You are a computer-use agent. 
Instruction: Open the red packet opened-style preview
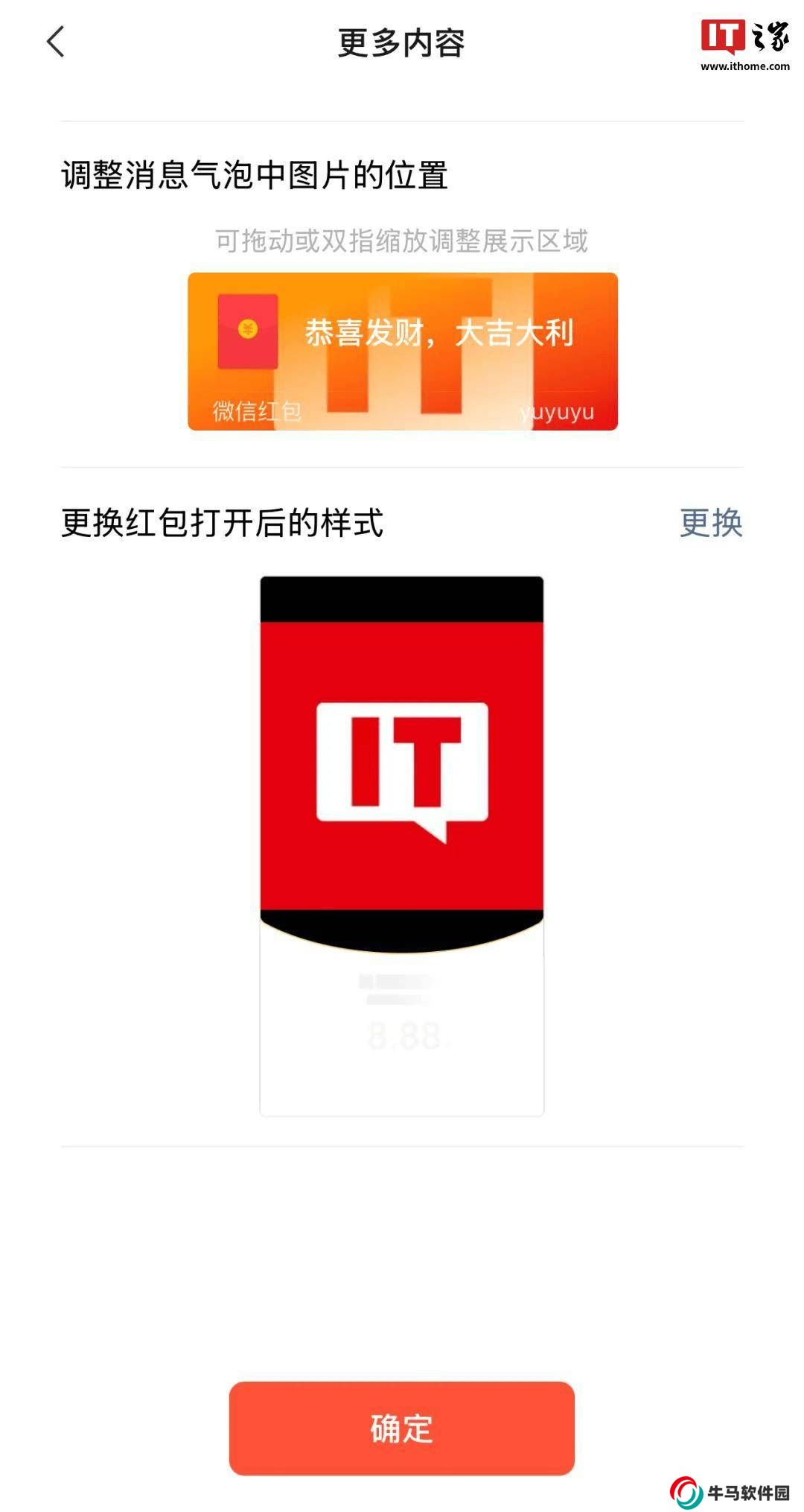click(401, 845)
